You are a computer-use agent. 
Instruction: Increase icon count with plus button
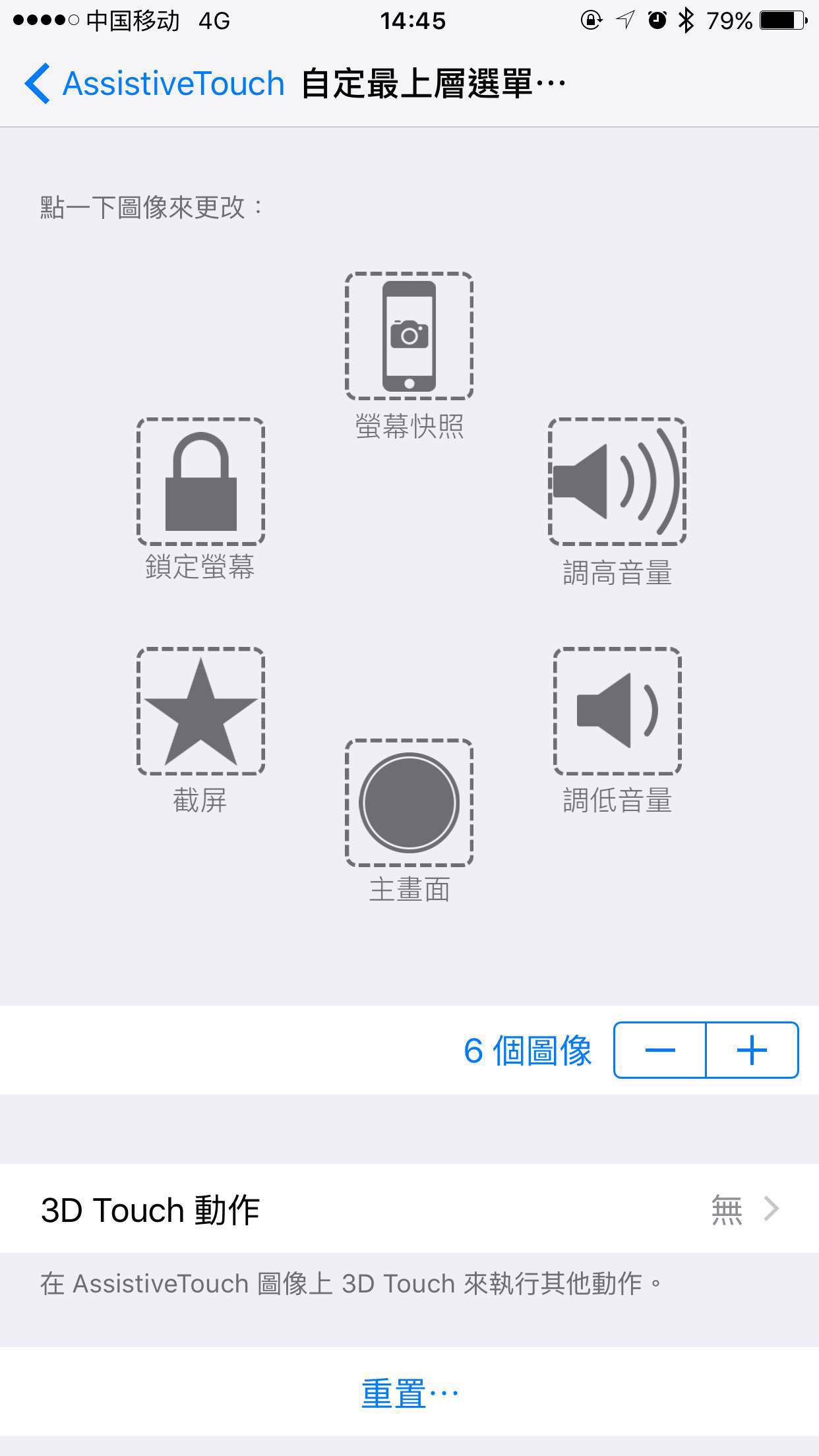tap(752, 1050)
